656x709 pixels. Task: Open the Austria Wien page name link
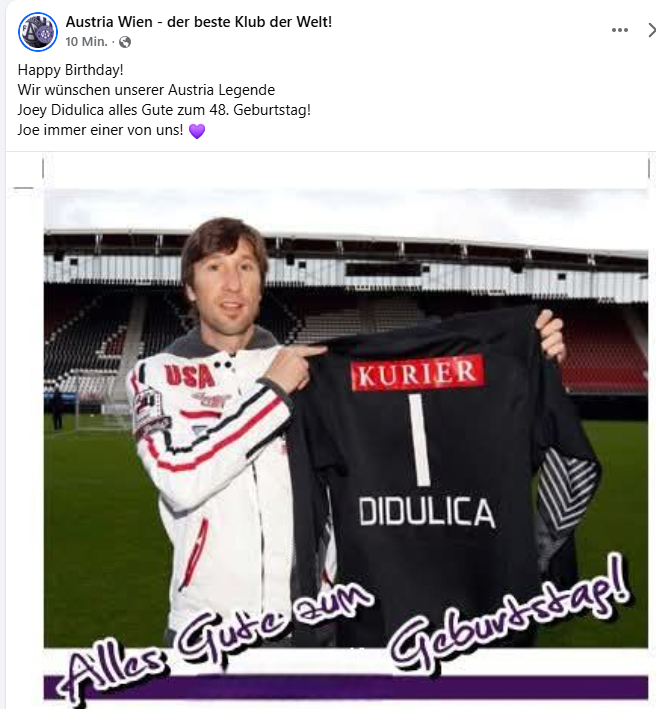pos(198,21)
